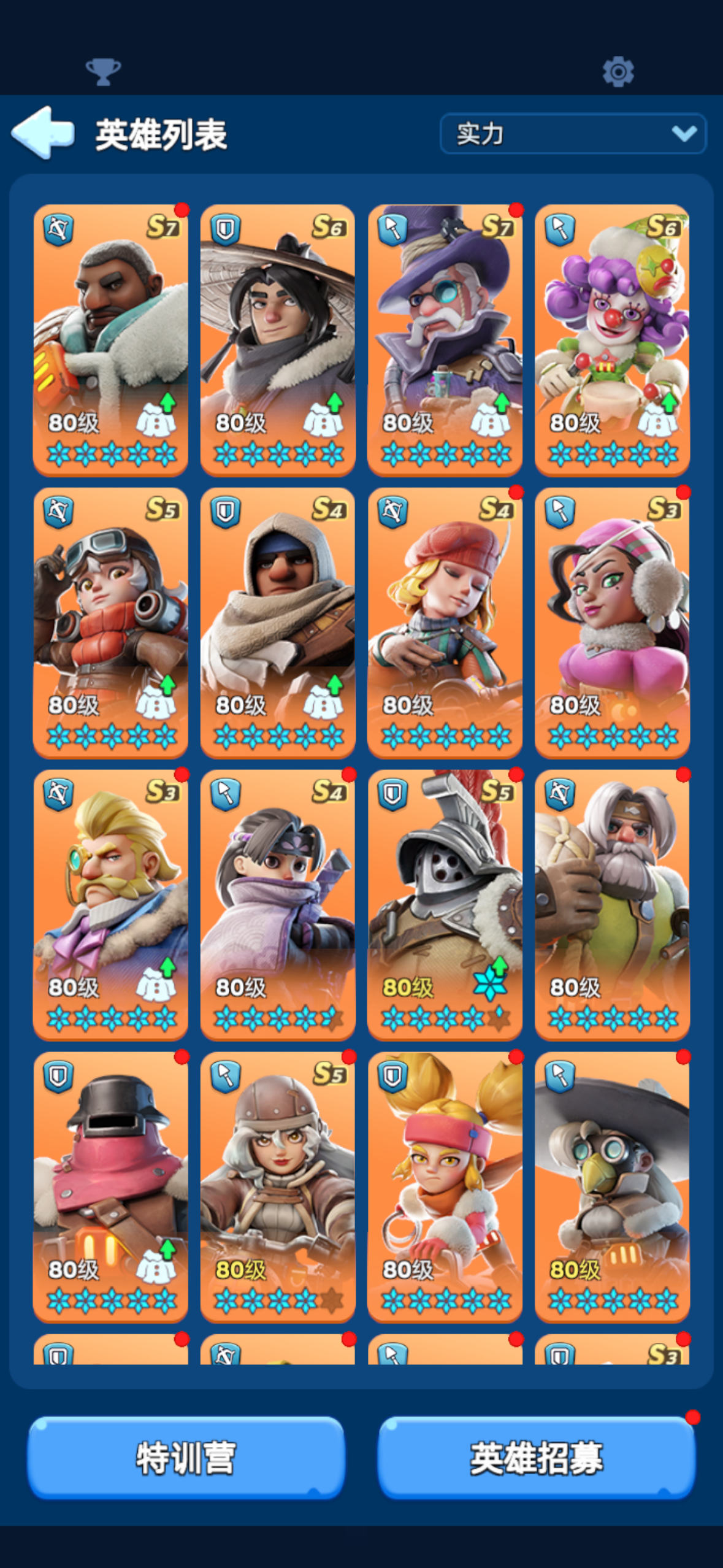
Task: Open 英雄招募 hero recruitment
Action: pos(536,1458)
